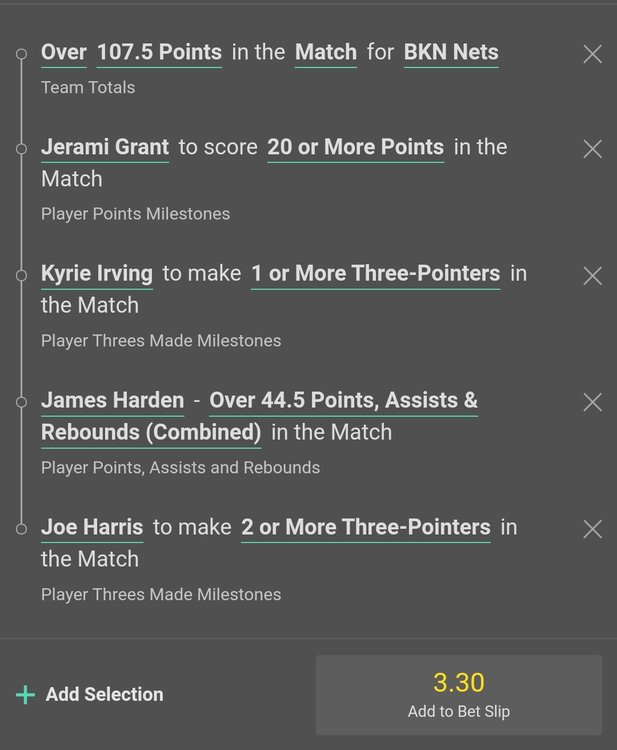This screenshot has height=750, width=617.
Task: Switch the Over option in team totals
Action: (64, 52)
